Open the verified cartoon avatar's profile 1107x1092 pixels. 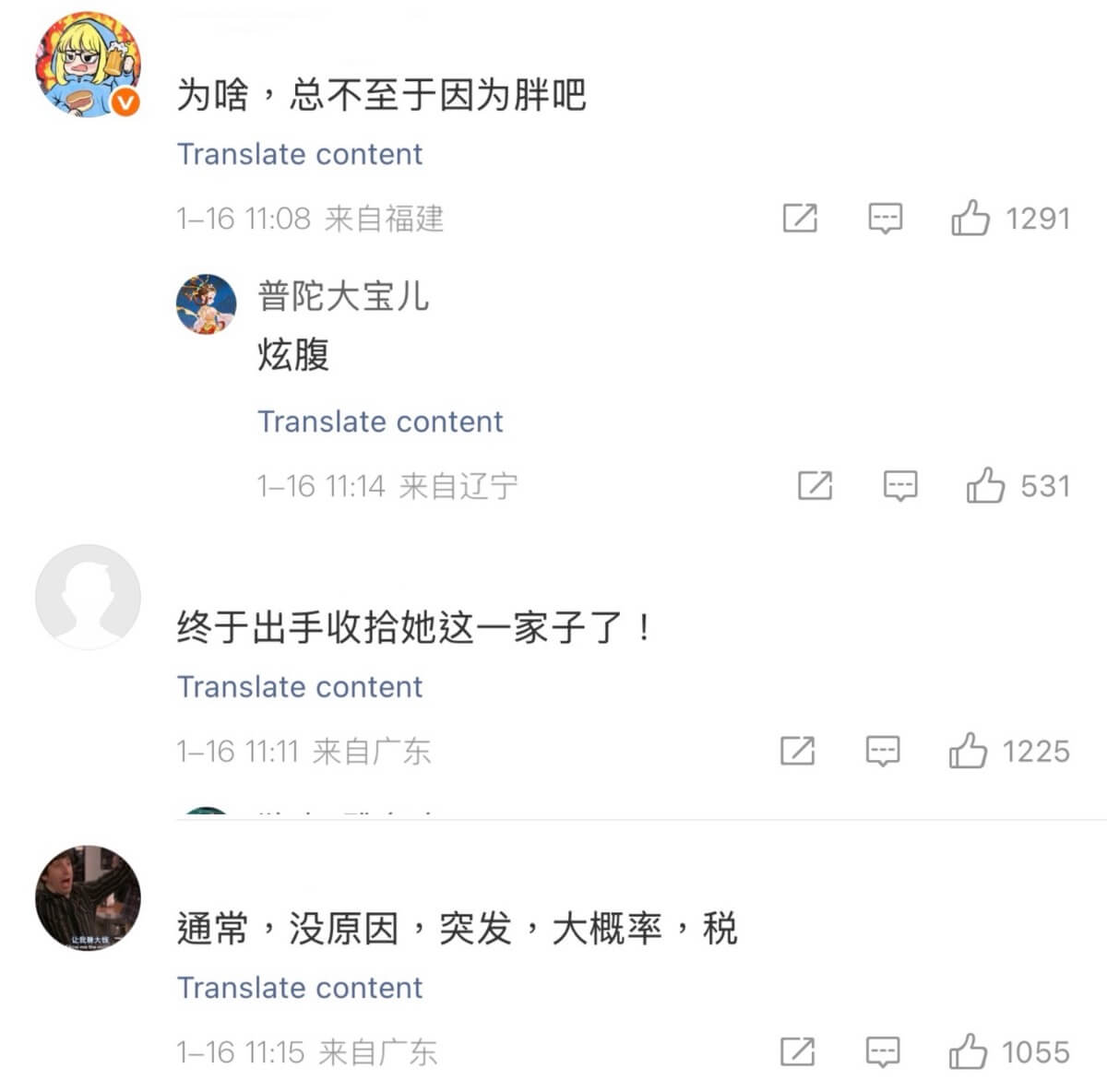88,65
